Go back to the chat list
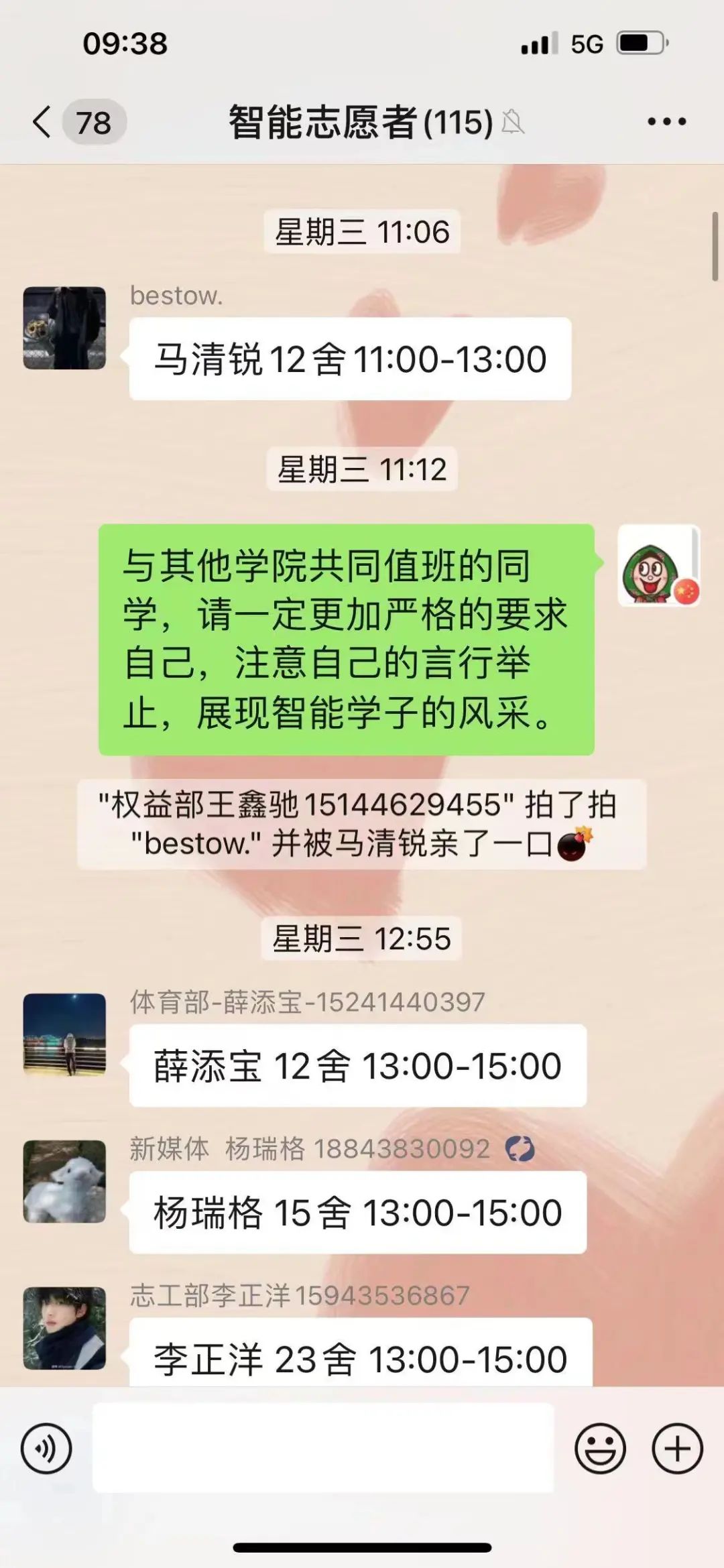 tap(43, 122)
